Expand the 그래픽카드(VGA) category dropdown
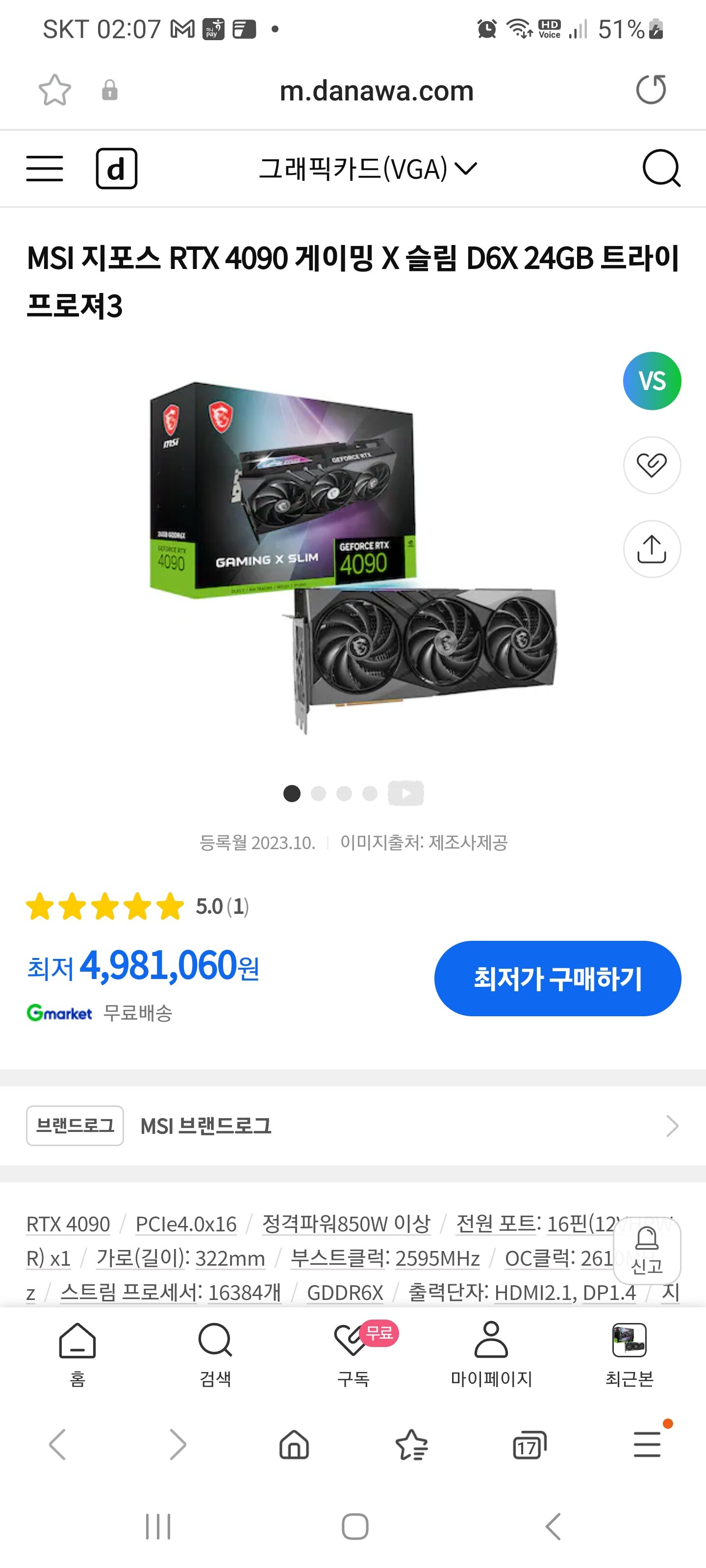706x1568 pixels. click(367, 169)
